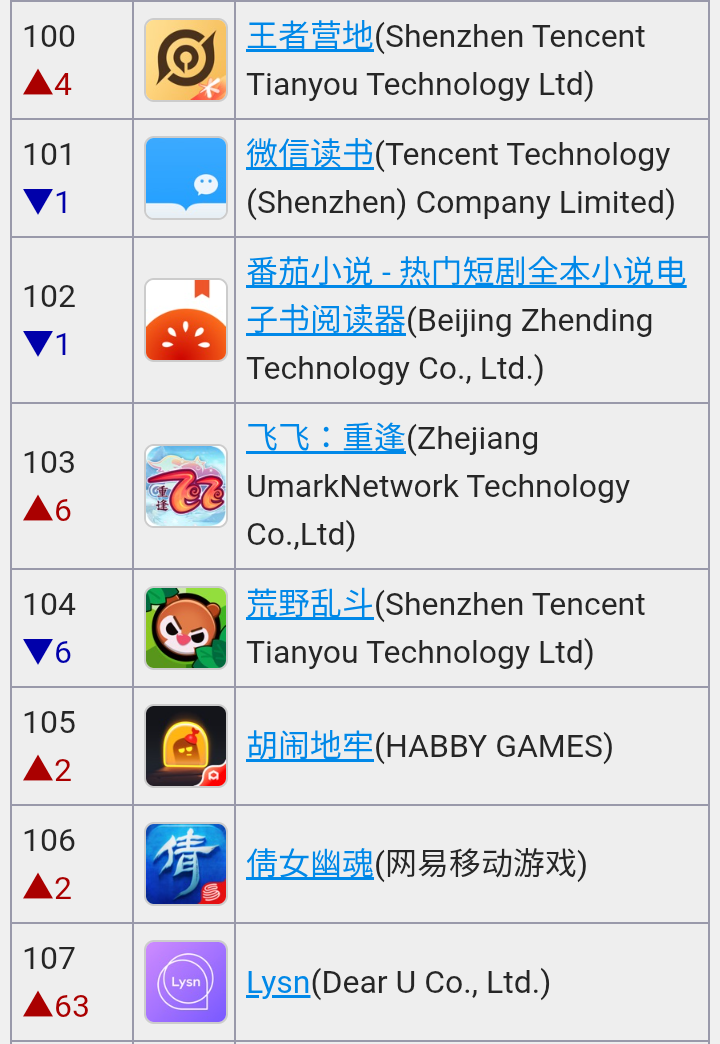Viewport: 720px width, 1044px height.
Task: Open the Lysn app link
Action: pos(278,983)
